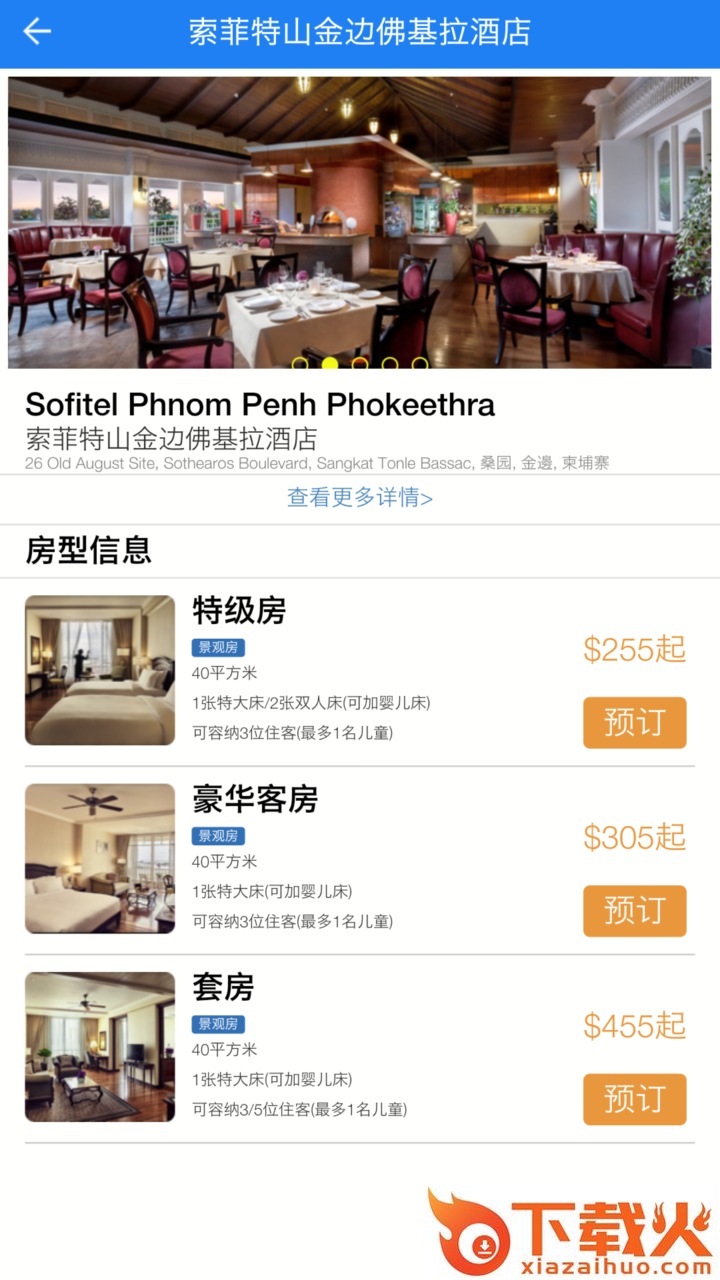Book the 特级房 room at $255
Viewport: 720px width, 1280px height.
[x=634, y=722]
